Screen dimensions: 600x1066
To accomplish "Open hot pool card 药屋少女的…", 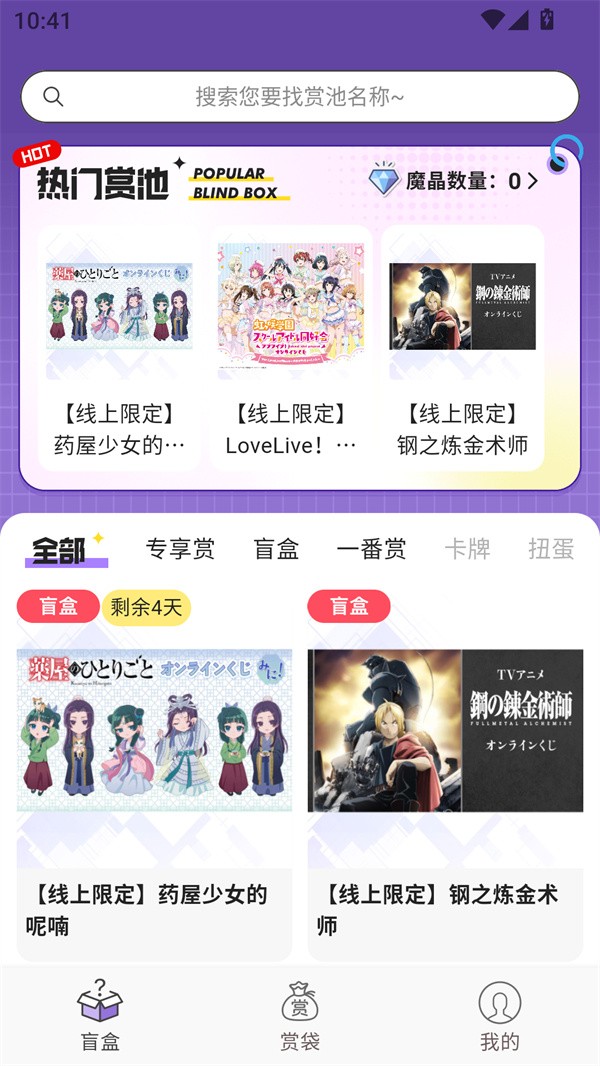I will [119, 347].
